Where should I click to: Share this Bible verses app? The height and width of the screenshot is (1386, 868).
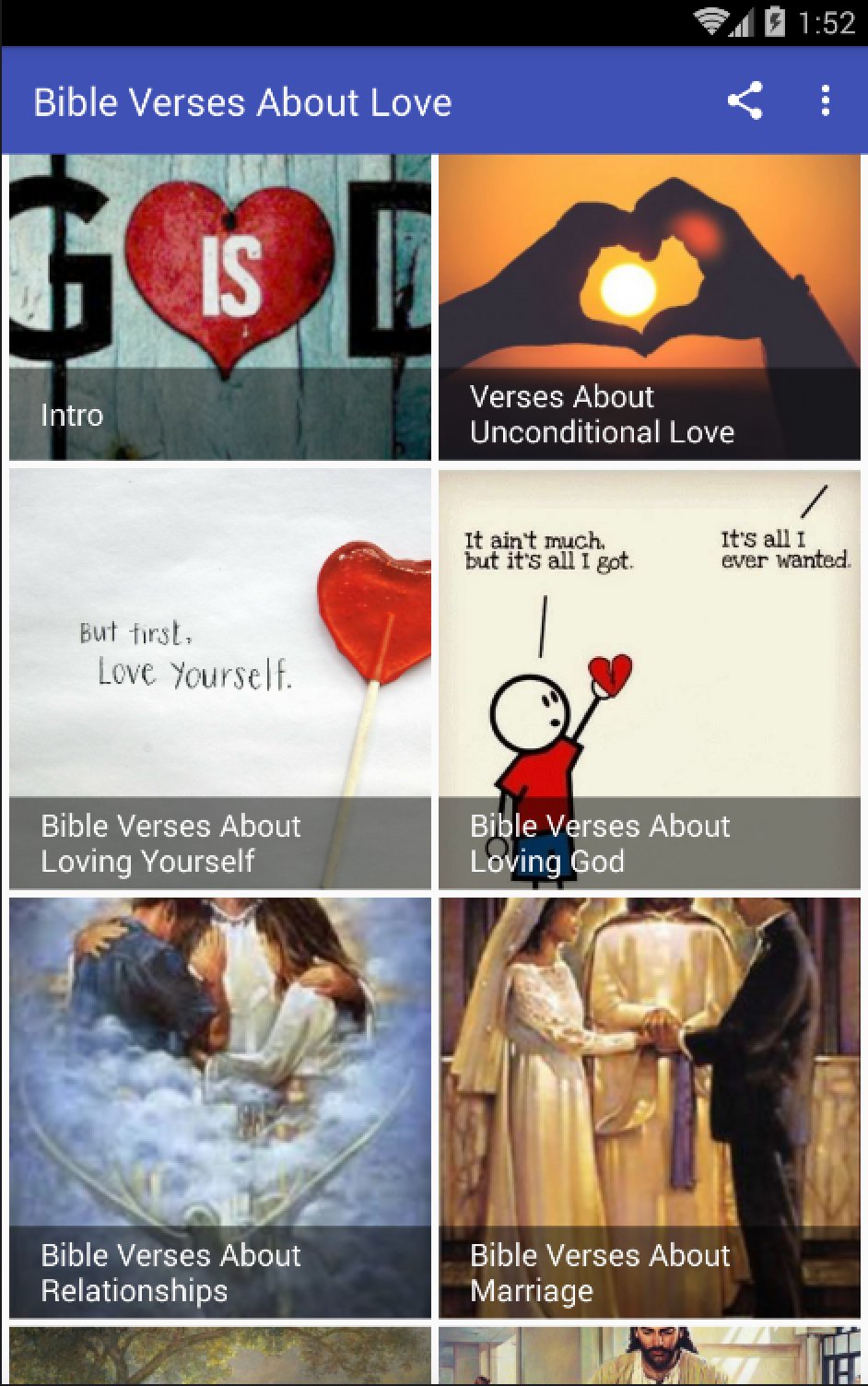745,101
